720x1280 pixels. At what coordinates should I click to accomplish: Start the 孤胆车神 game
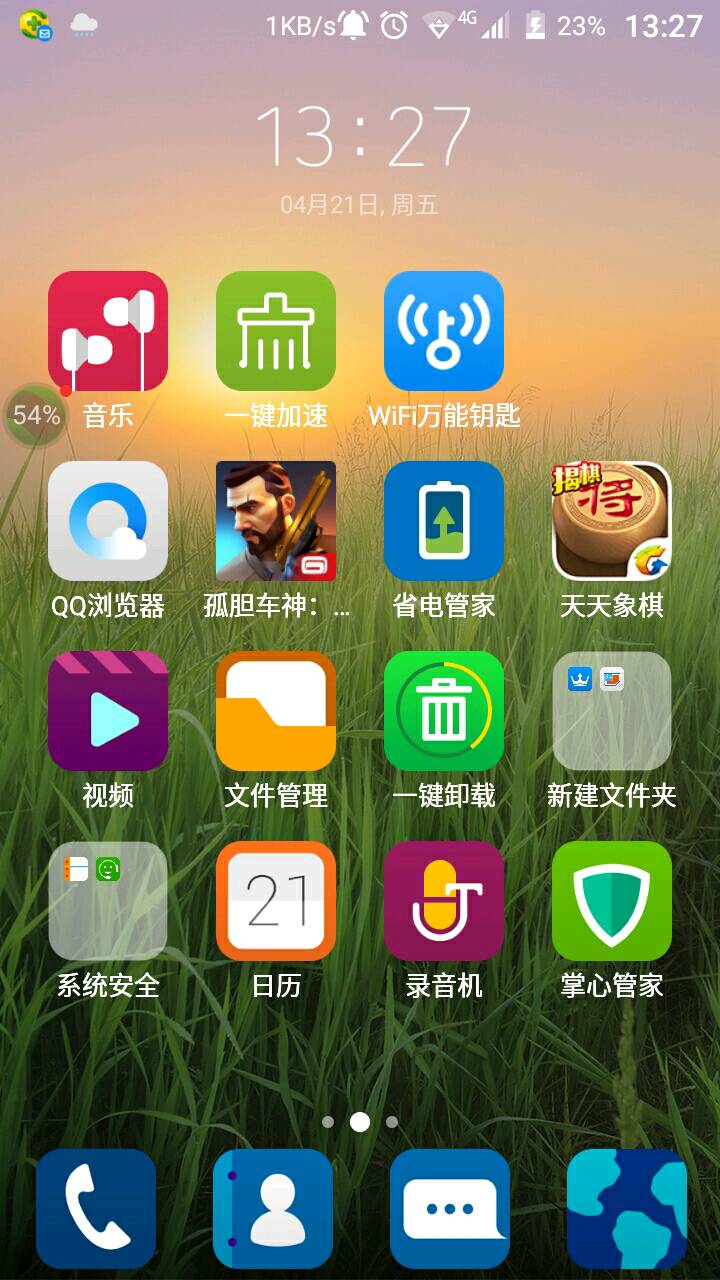[276, 521]
